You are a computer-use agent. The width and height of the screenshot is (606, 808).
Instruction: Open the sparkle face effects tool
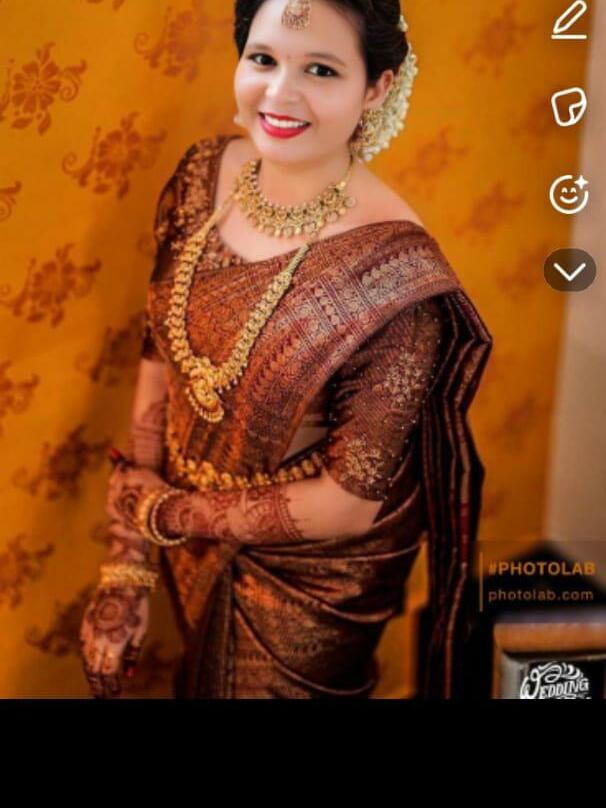(x=569, y=193)
